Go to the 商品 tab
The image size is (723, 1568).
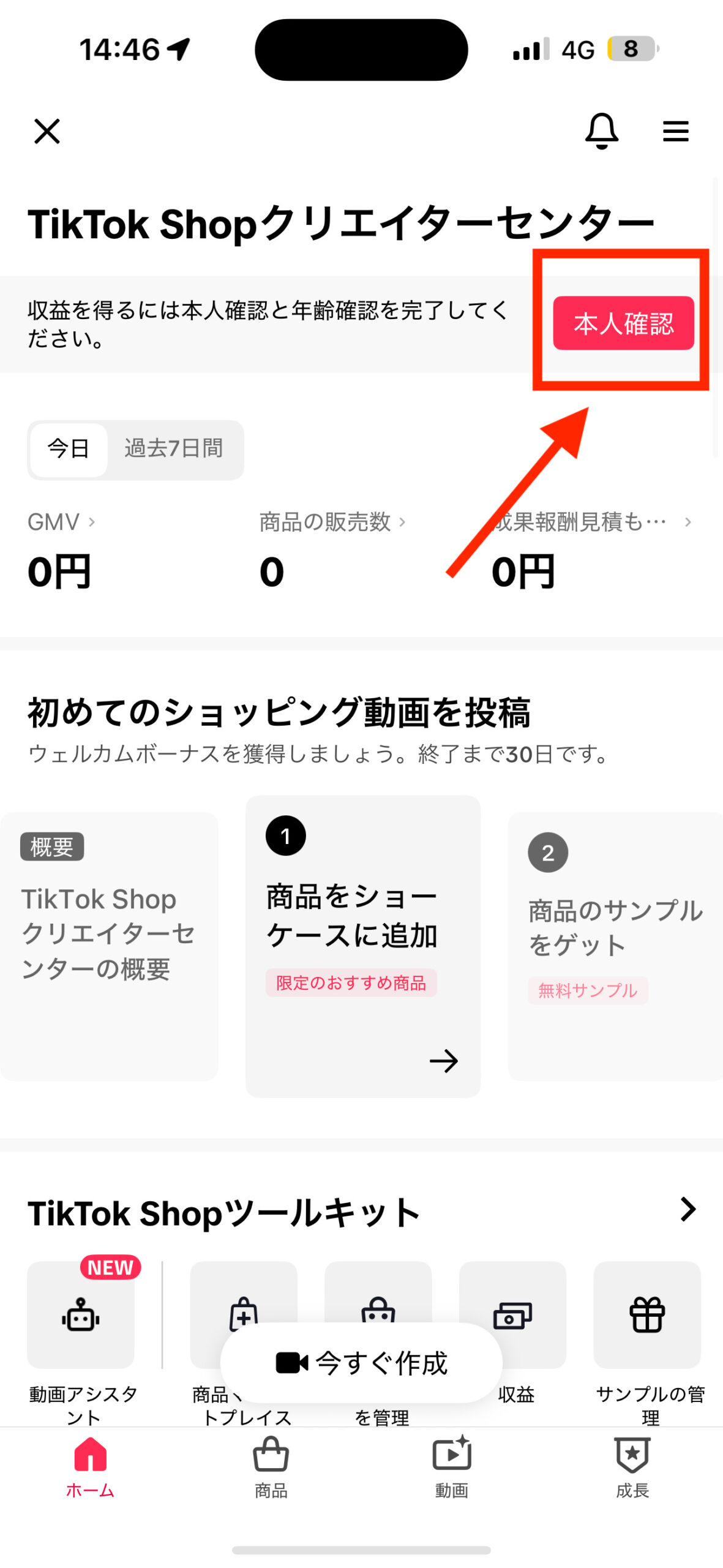click(x=271, y=1467)
